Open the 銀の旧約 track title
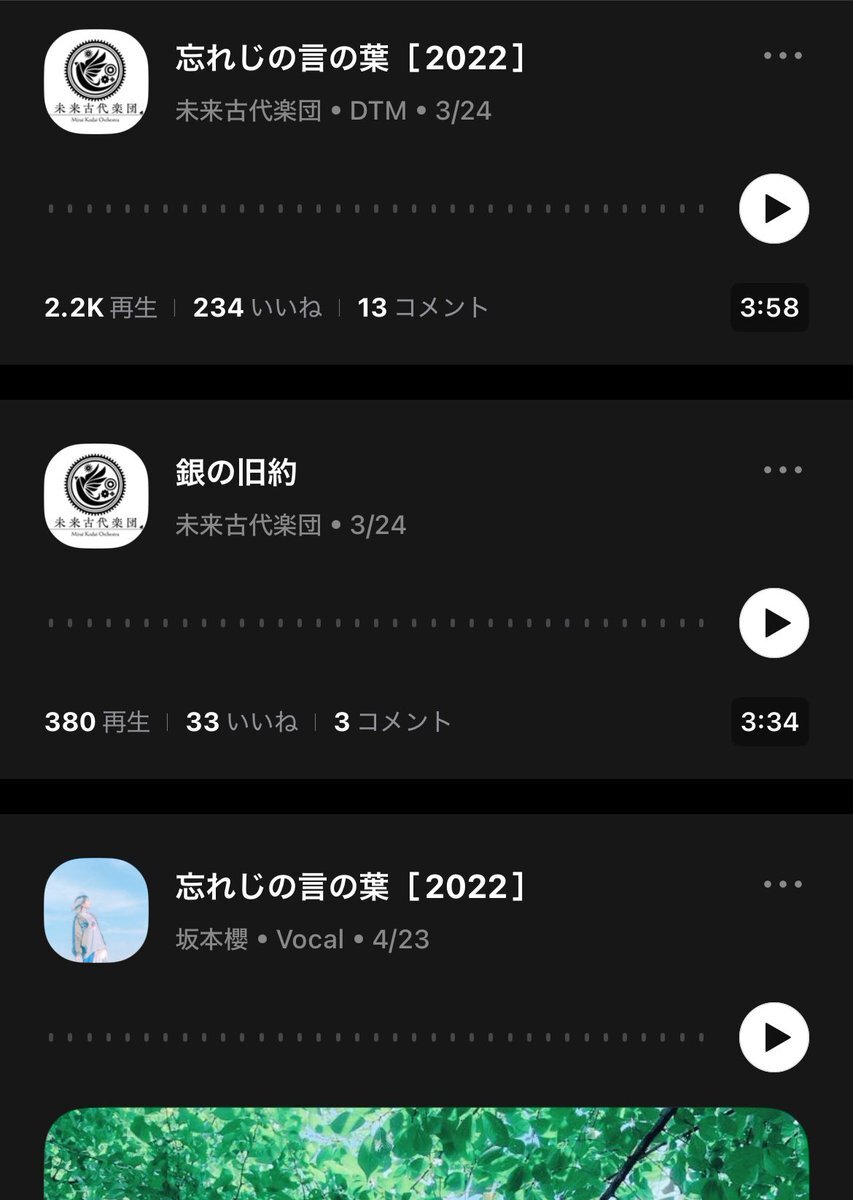 coord(236,472)
